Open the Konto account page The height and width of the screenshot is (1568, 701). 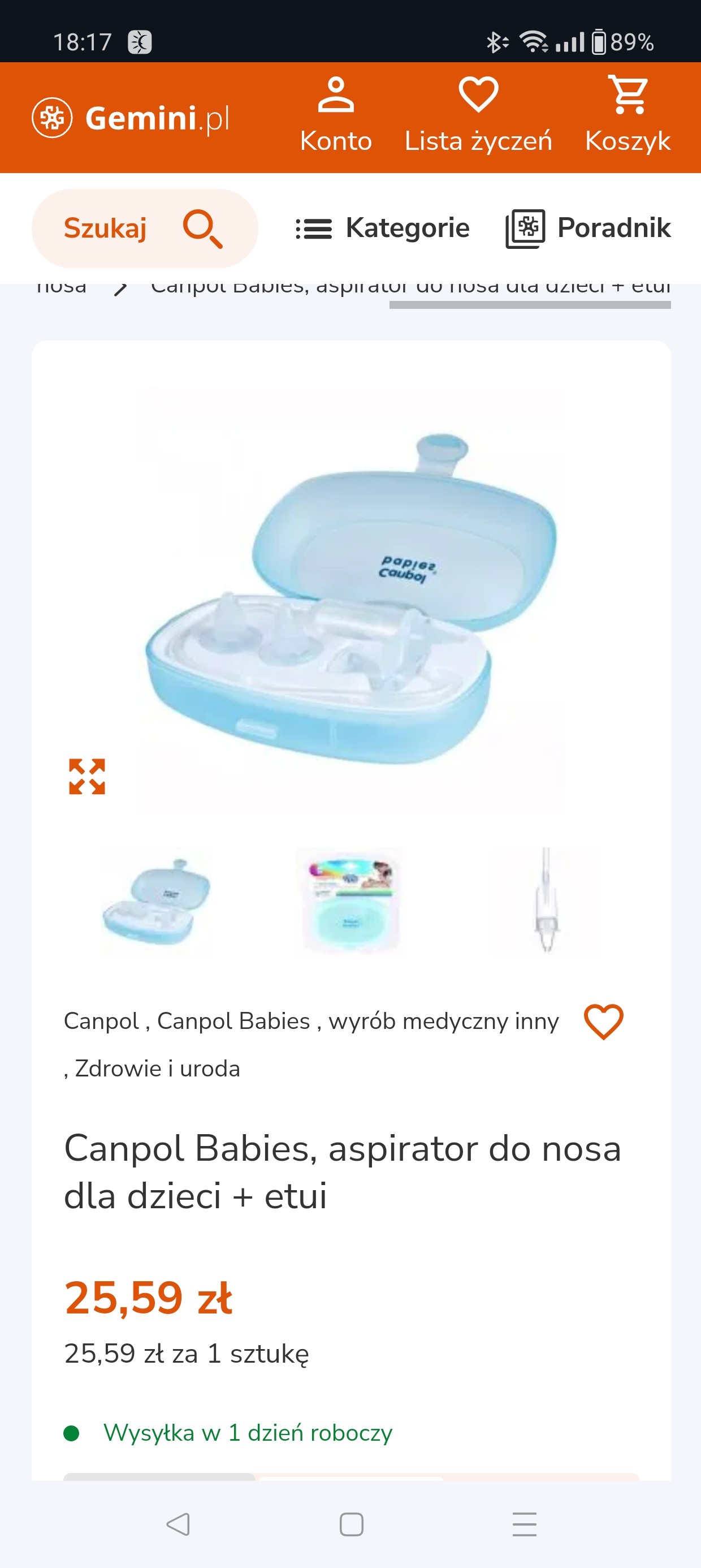pos(335,115)
